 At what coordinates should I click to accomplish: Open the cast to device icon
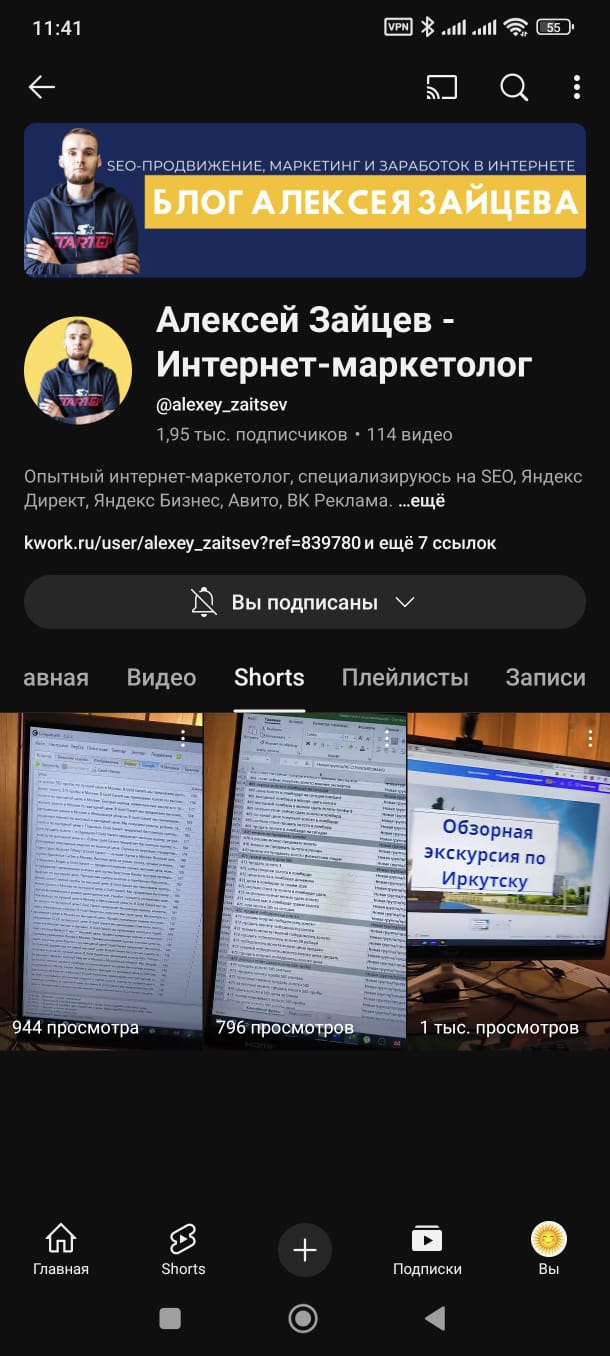pos(441,88)
